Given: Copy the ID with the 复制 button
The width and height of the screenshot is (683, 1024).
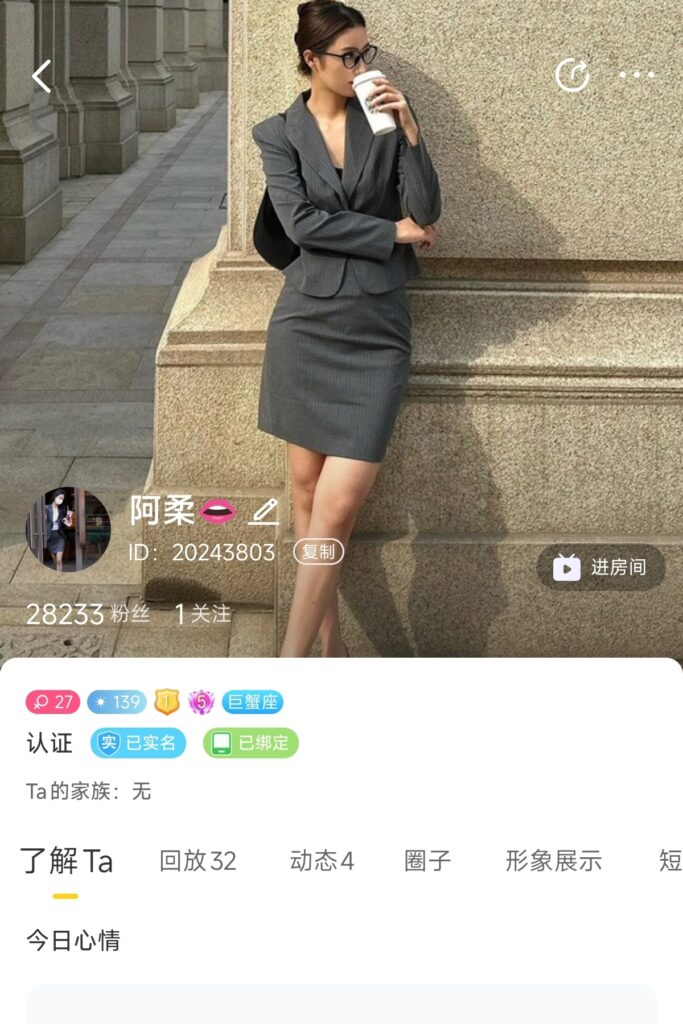Looking at the screenshot, I should tap(318, 552).
